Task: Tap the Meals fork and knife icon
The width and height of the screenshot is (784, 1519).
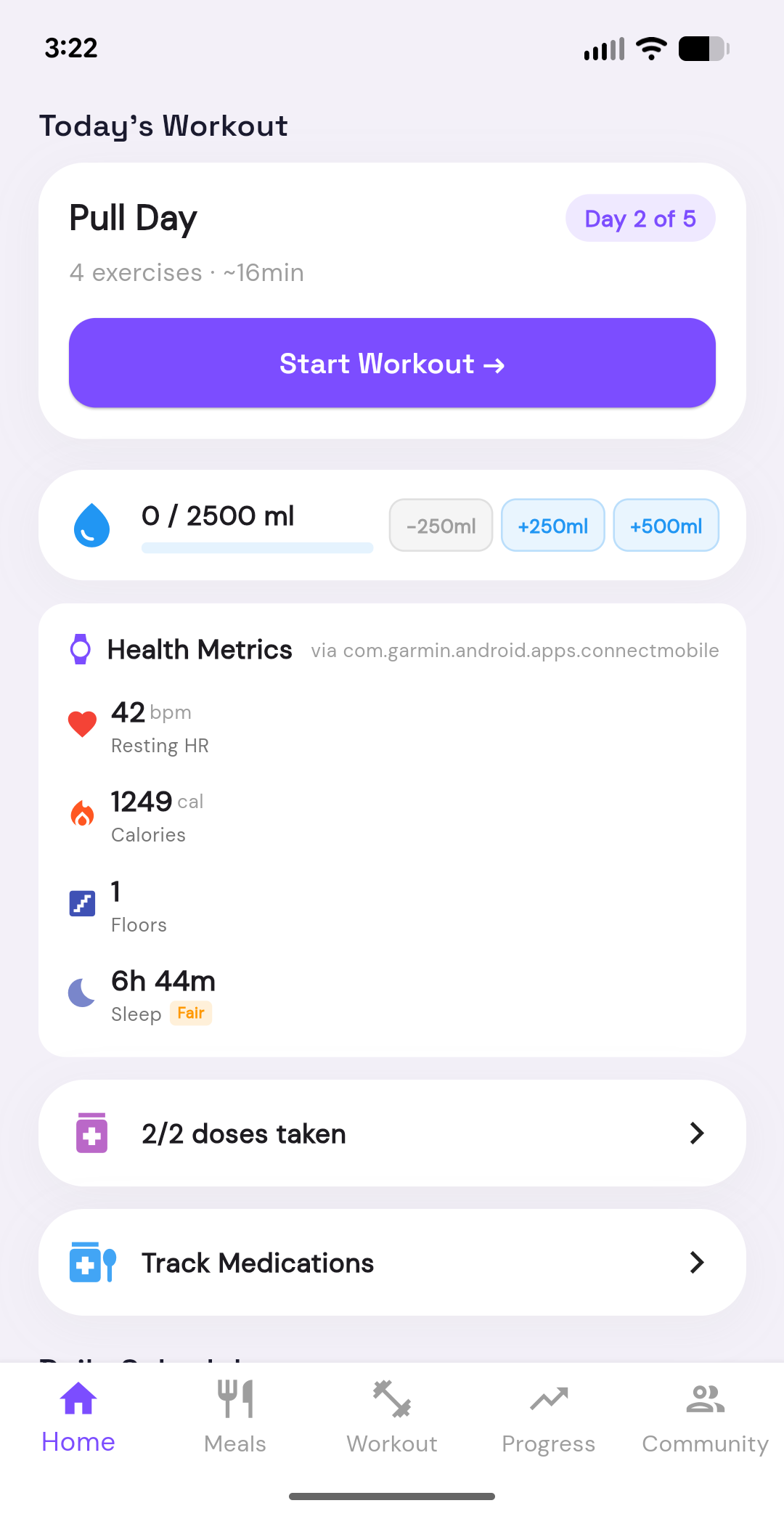Action: (x=234, y=1398)
